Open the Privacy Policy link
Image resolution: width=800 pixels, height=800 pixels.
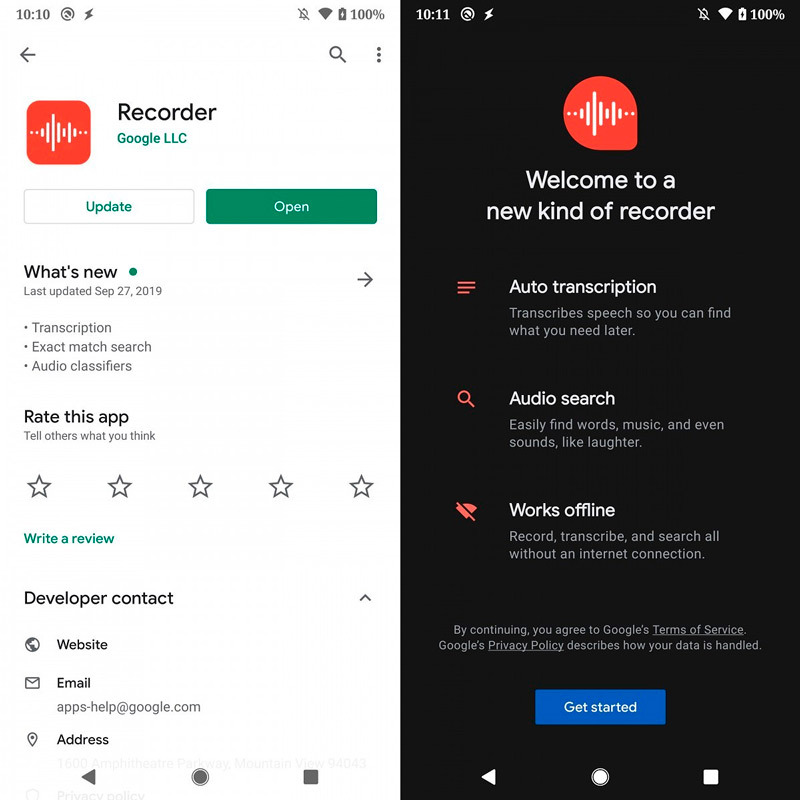point(526,646)
